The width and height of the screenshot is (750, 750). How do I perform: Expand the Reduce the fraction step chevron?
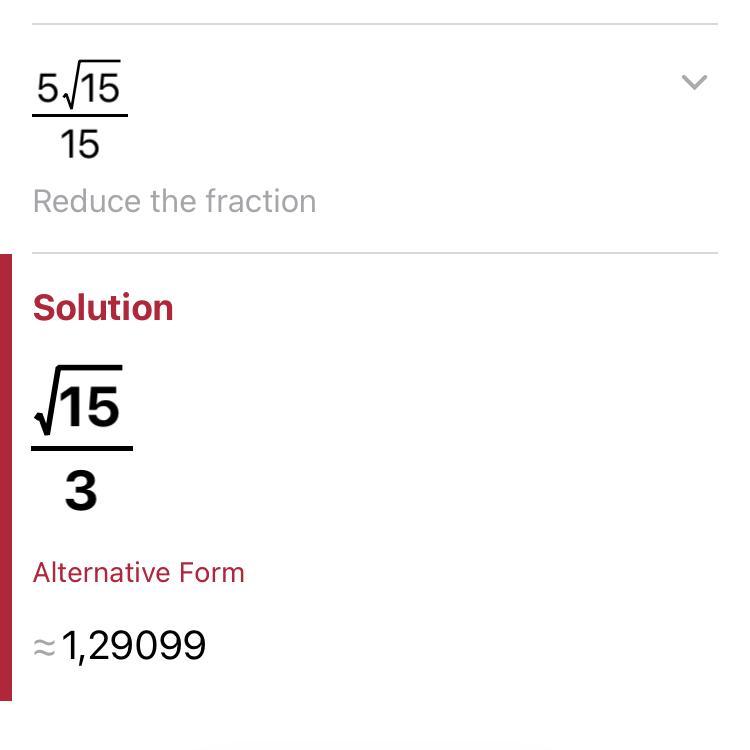point(694,83)
